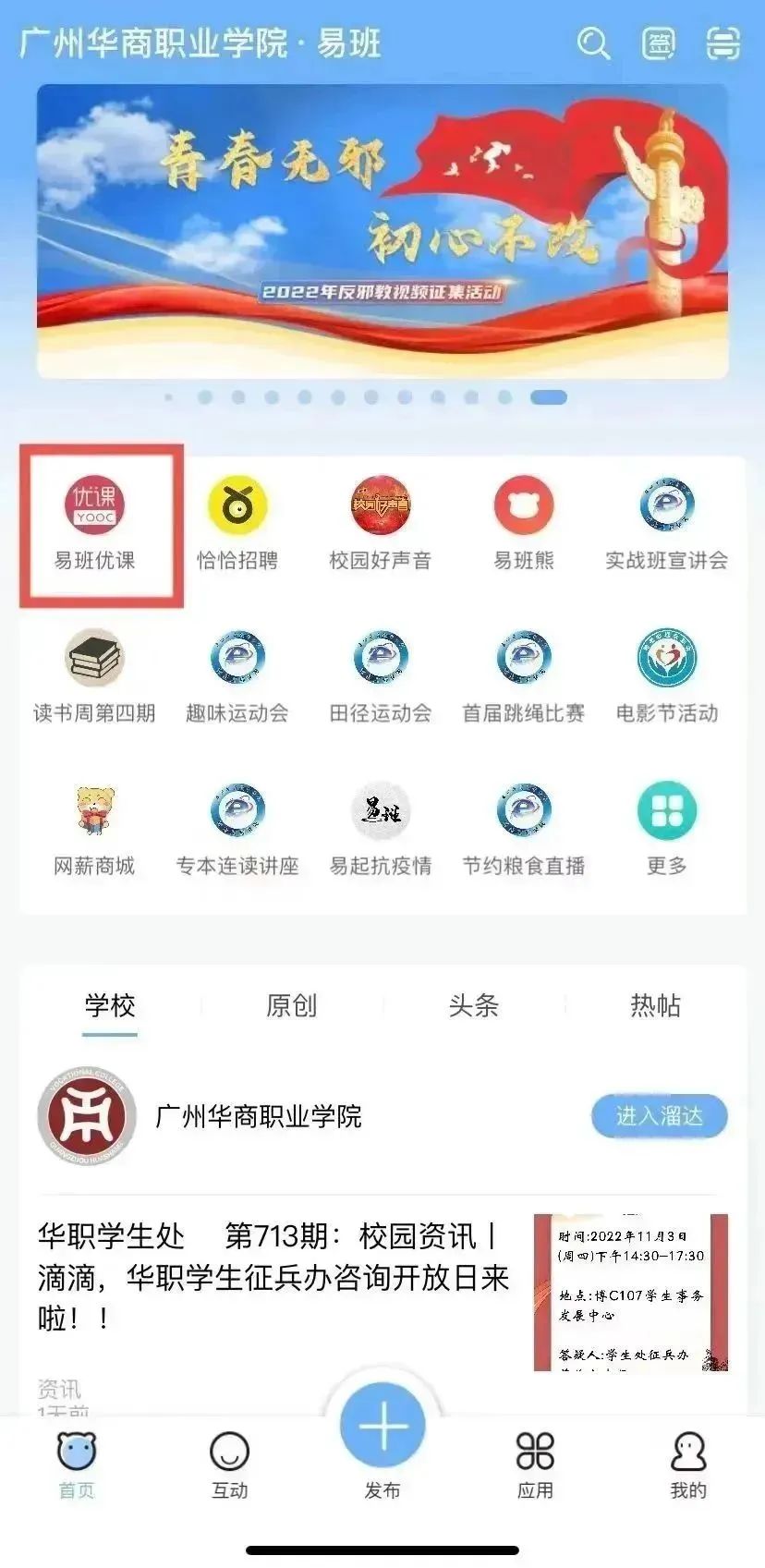
Task: Tap the 发布 plus button
Action: pyautogui.click(x=382, y=1428)
